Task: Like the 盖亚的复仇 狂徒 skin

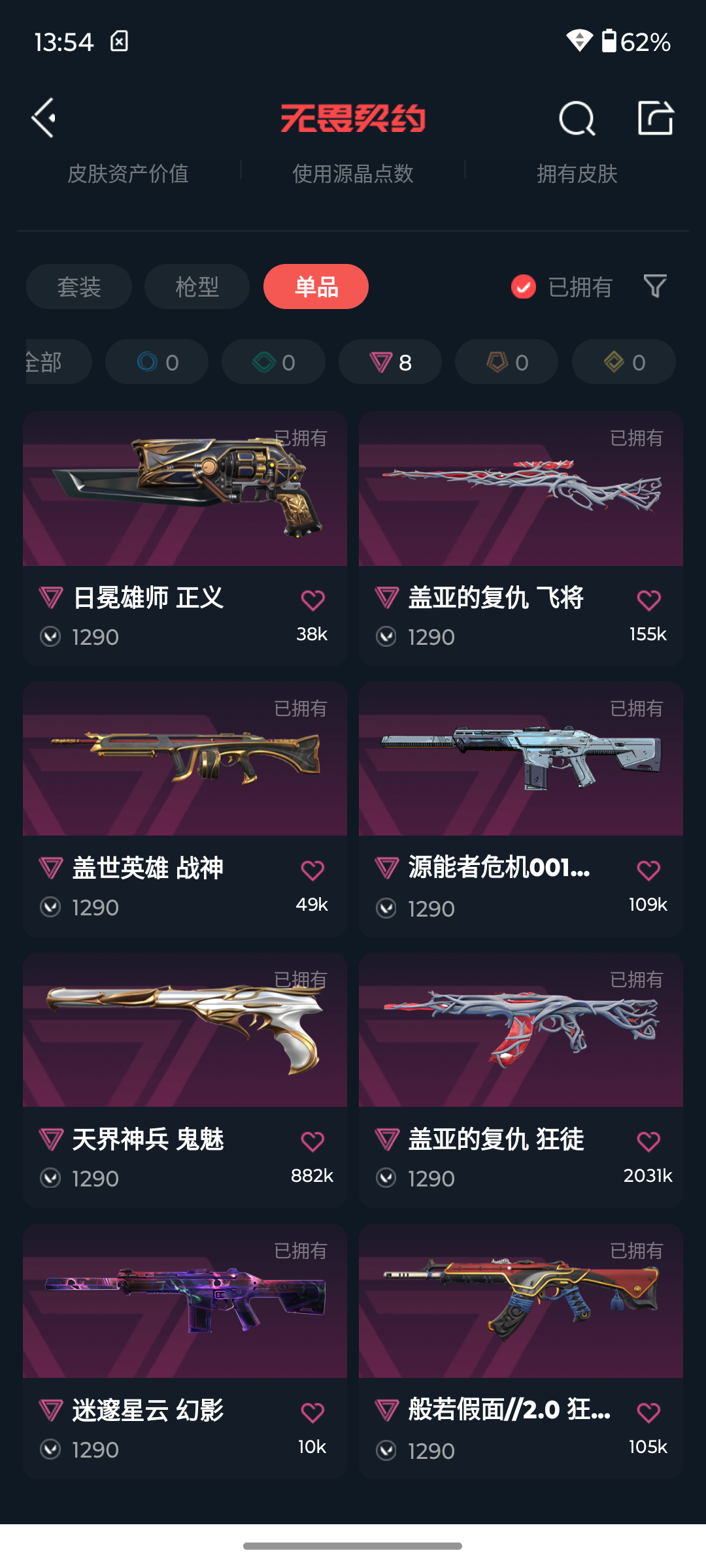Action: (648, 1141)
